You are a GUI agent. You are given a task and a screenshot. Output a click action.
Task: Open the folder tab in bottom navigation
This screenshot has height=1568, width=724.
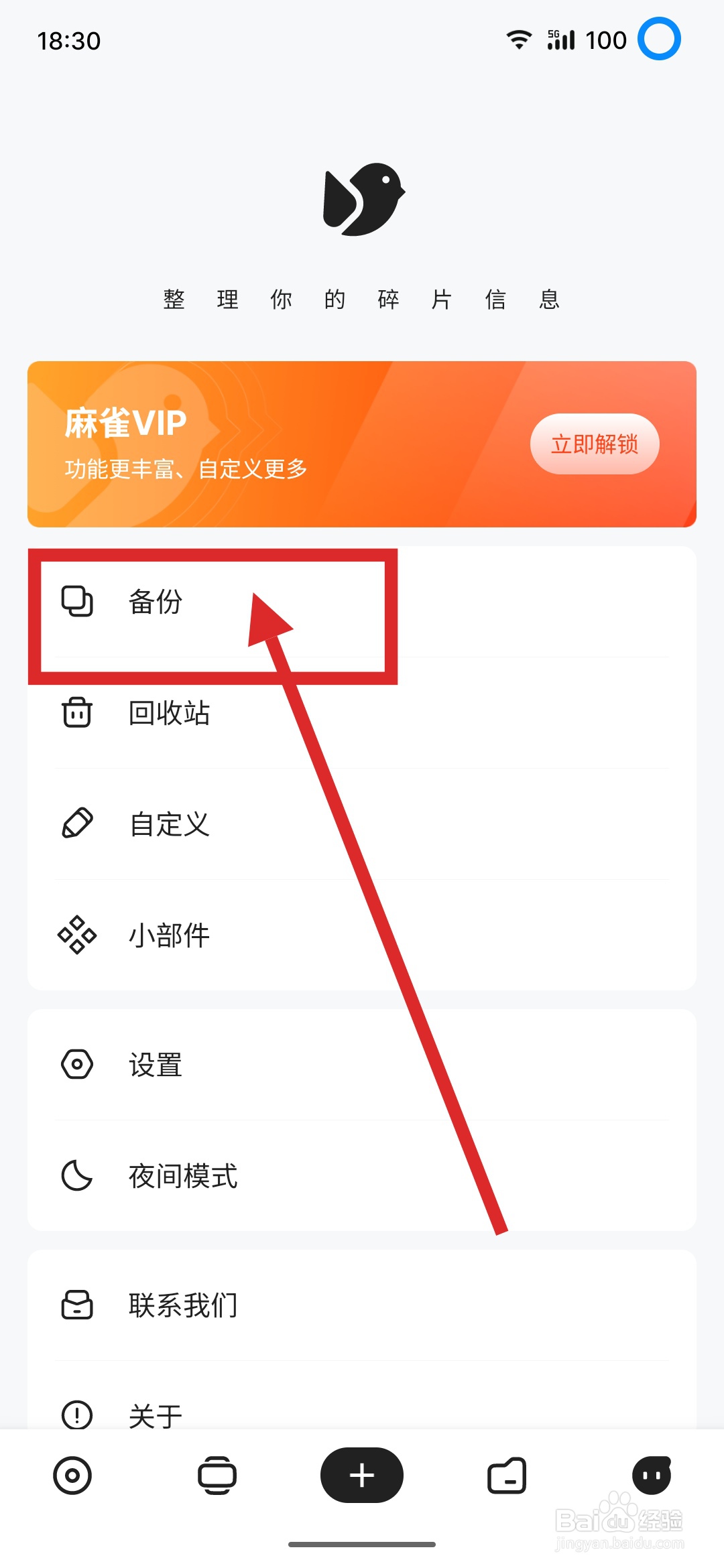(507, 1476)
